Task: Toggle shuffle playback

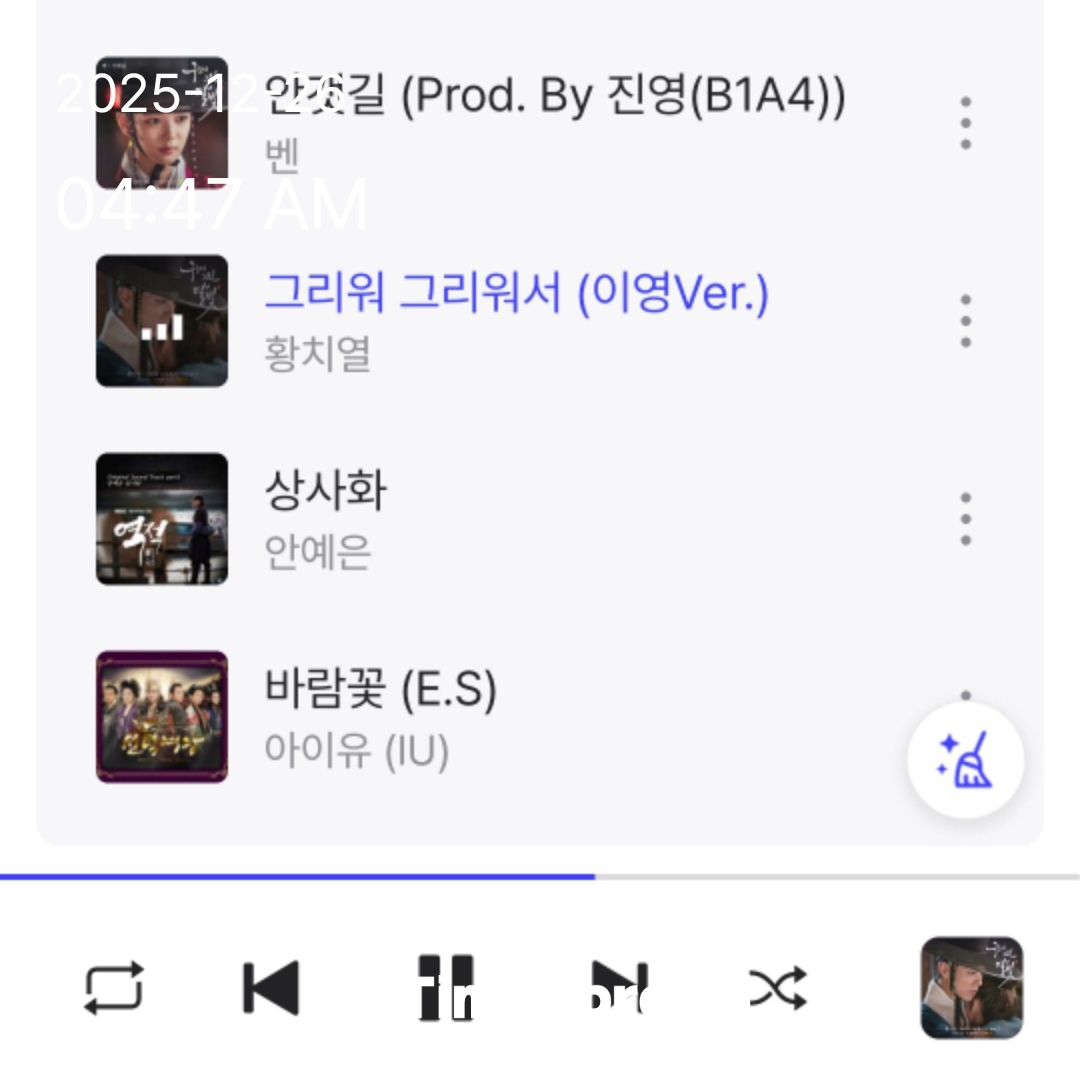Action: tap(777, 988)
